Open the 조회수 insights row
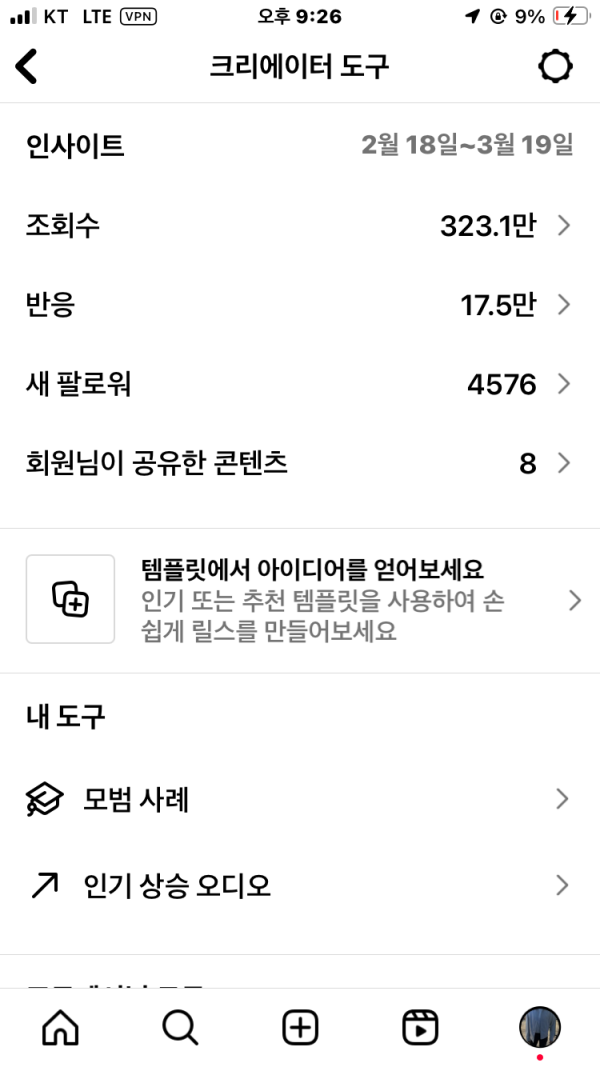The width and height of the screenshot is (600, 1067). click(x=298, y=226)
